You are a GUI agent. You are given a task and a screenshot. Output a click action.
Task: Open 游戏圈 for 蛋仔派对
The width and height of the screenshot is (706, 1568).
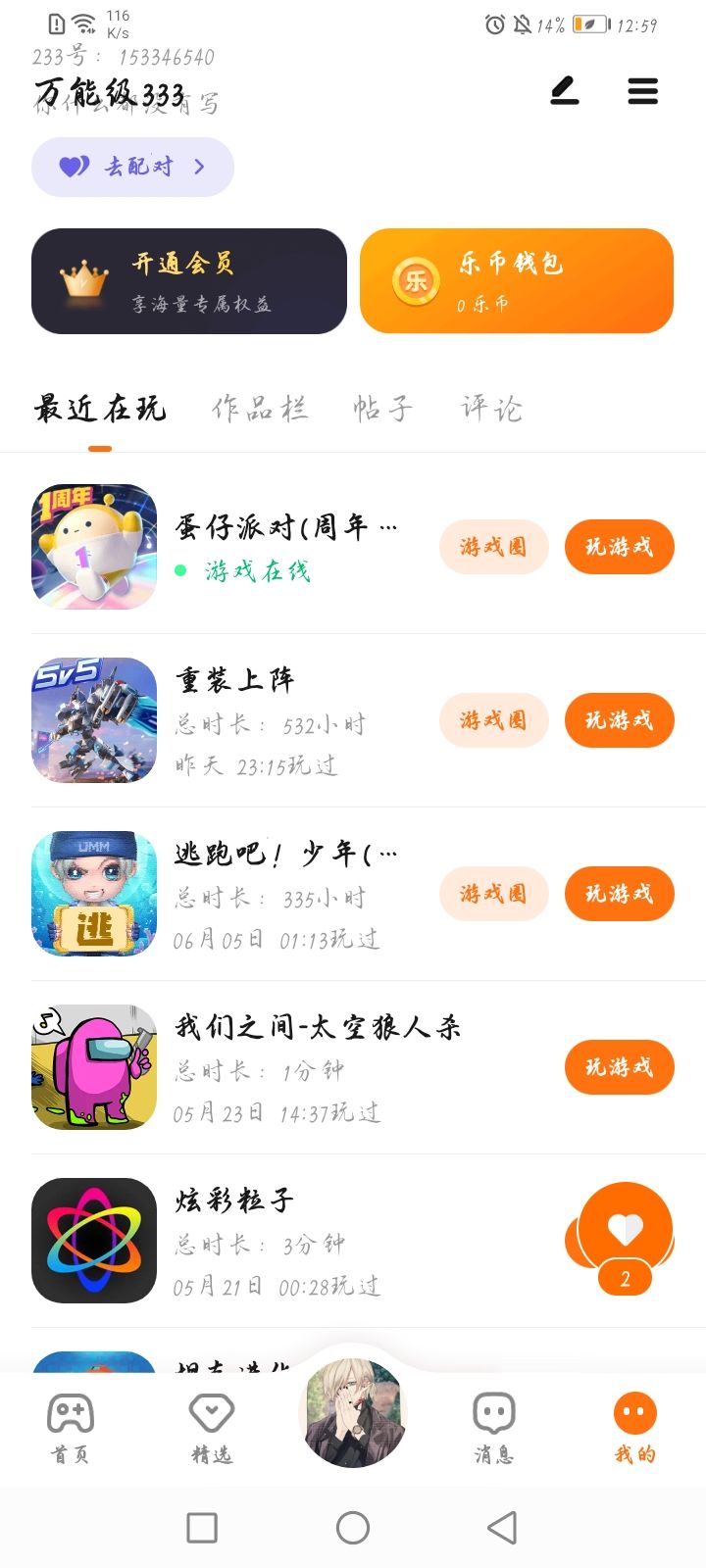[x=494, y=547]
